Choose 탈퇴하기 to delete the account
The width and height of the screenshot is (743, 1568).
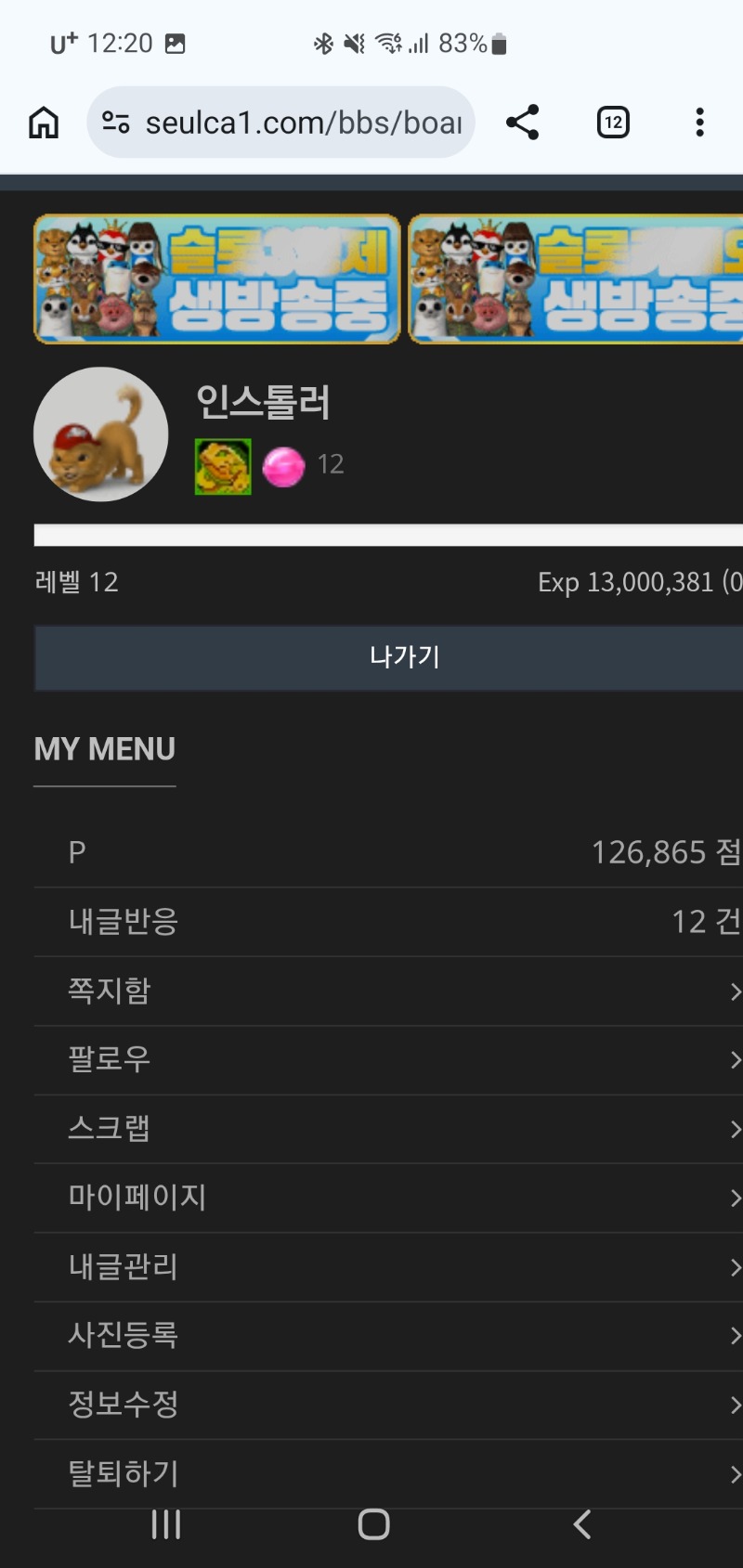[388, 1472]
